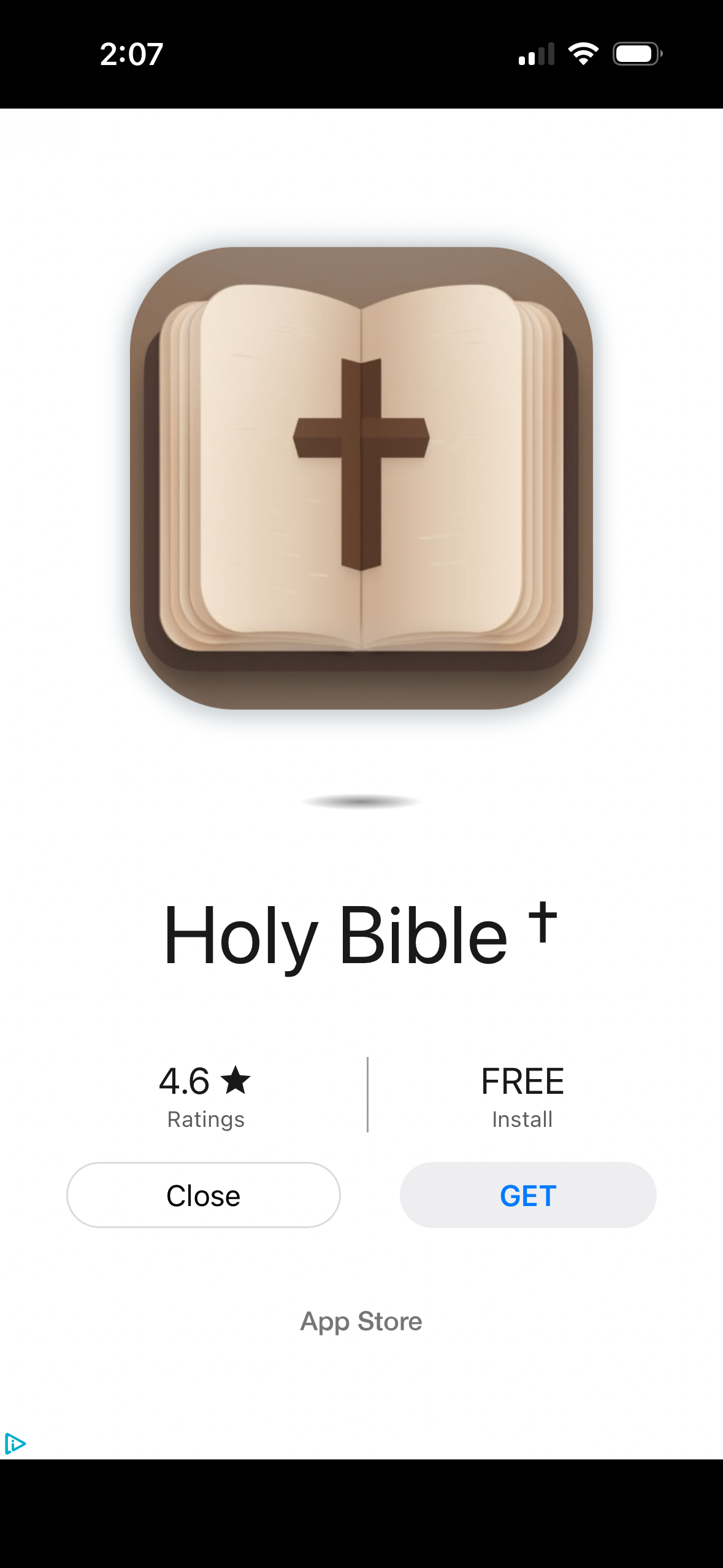This screenshot has height=1568, width=723.
Task: Tap the clock showing 2:07
Action: click(131, 53)
